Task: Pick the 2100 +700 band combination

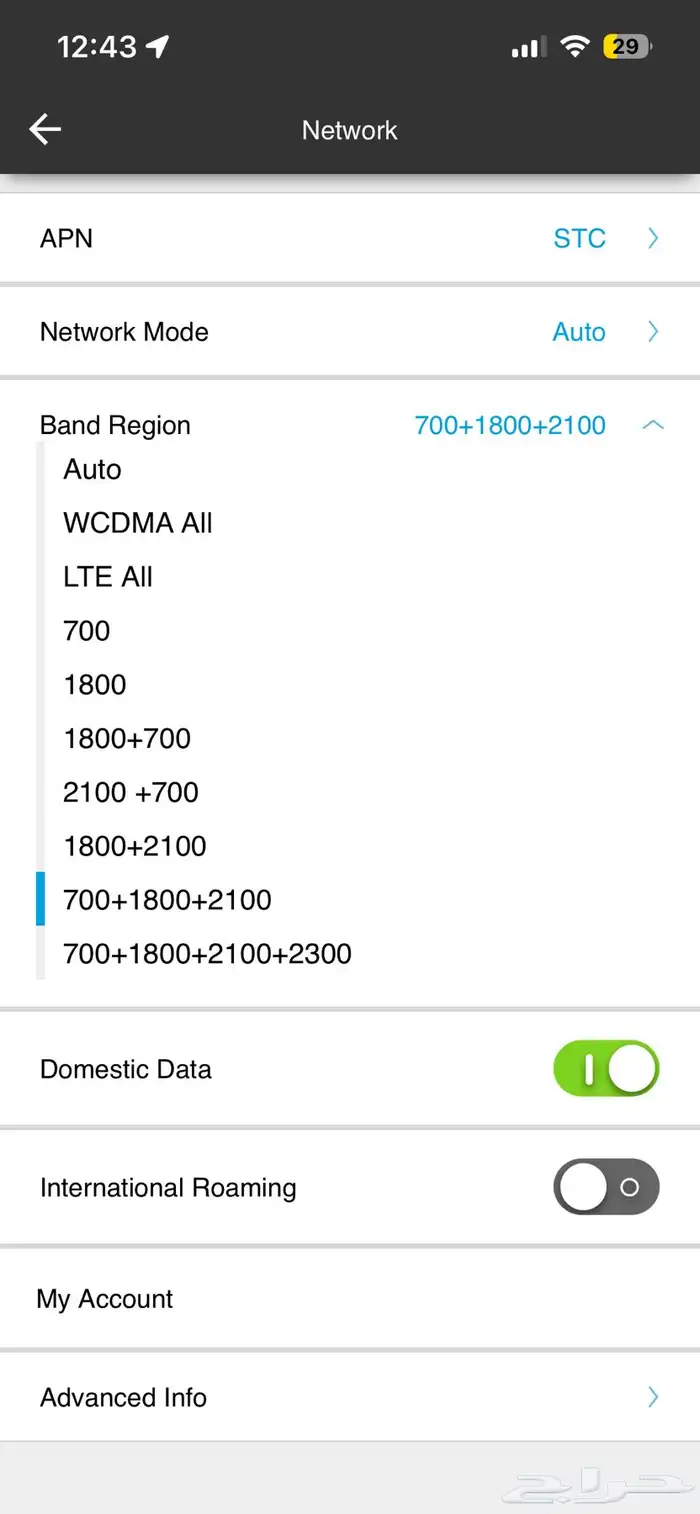Action: (131, 793)
